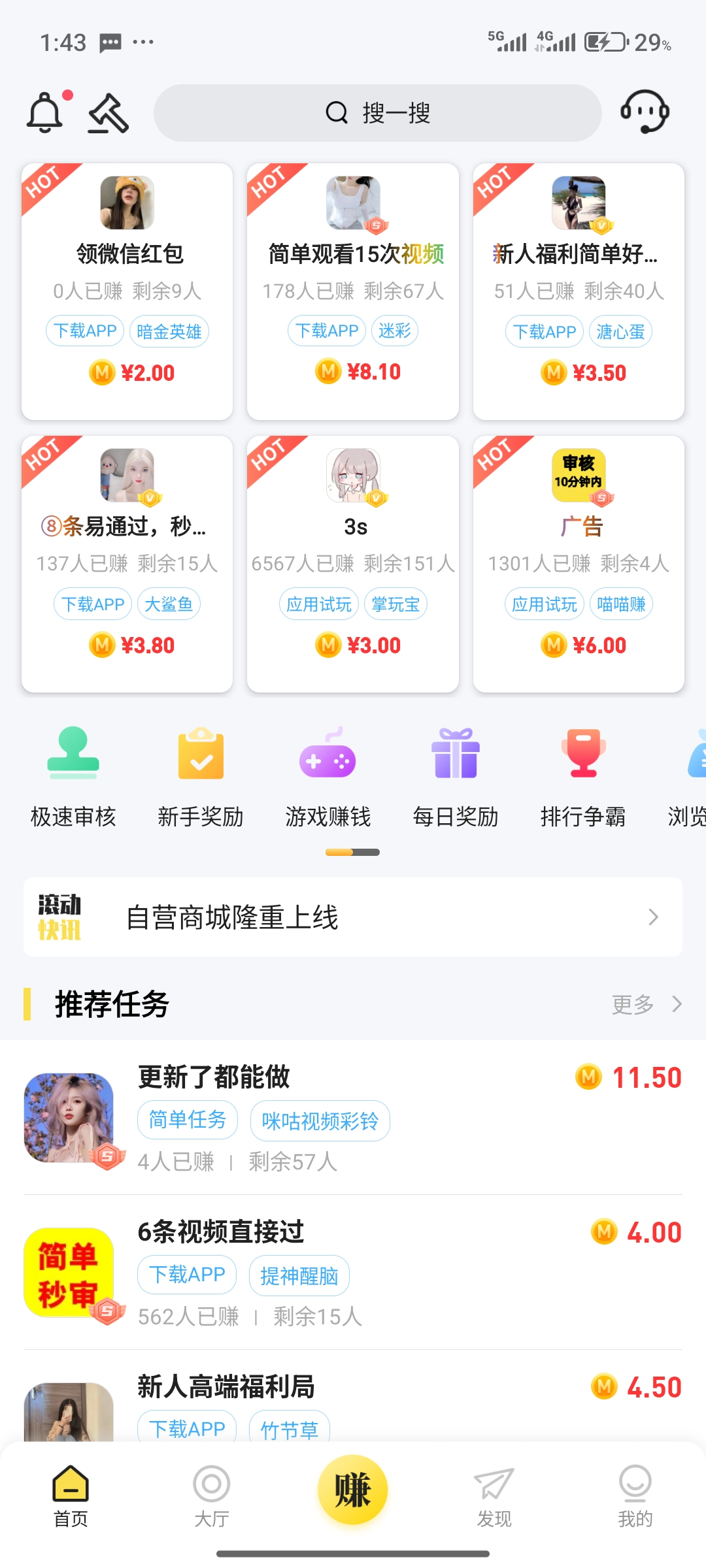Open the 领微信红包 task card
This screenshot has height=1568, width=706.
coord(127,291)
